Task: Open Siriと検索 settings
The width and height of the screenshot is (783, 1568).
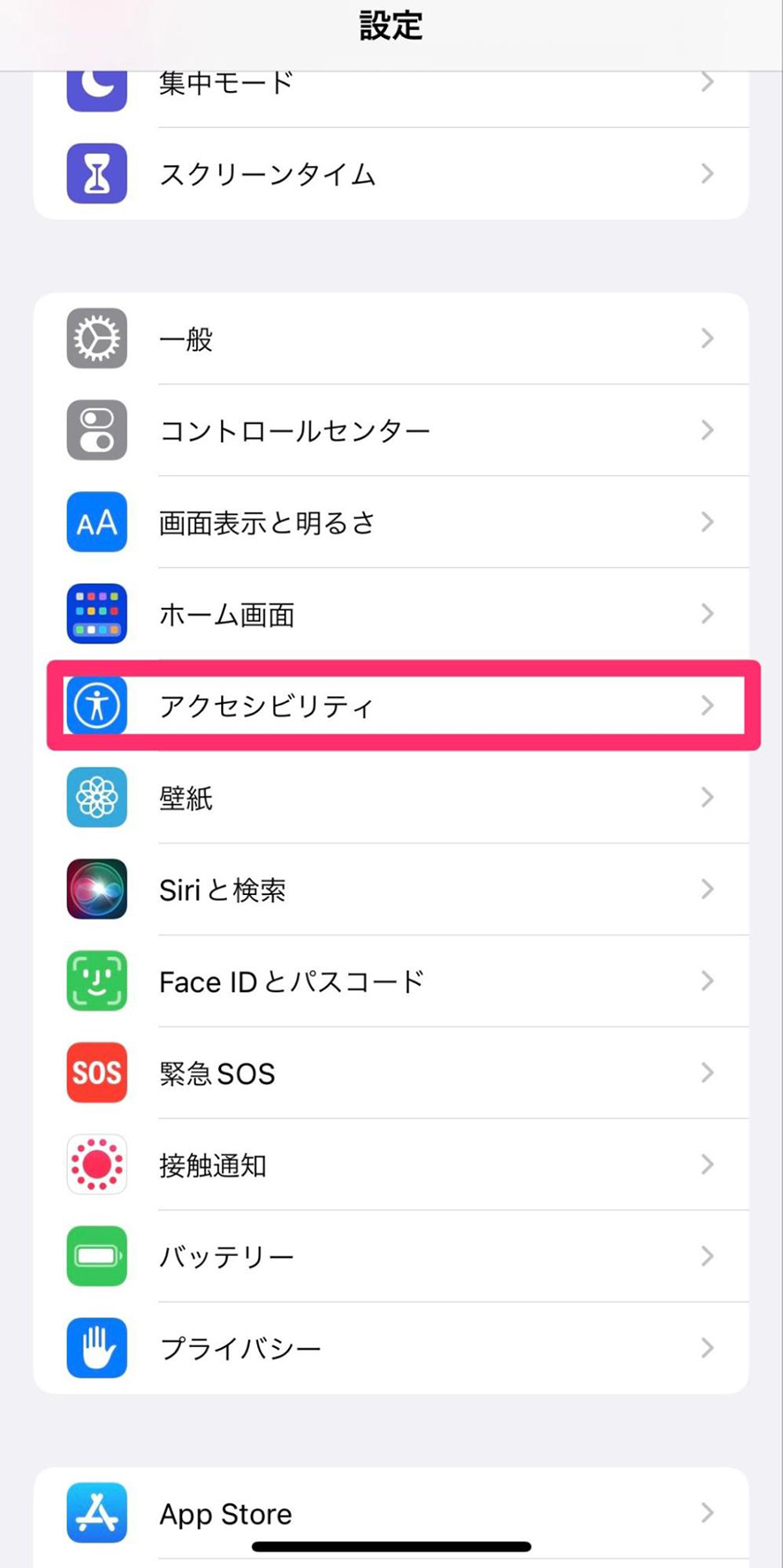Action: tap(390, 889)
